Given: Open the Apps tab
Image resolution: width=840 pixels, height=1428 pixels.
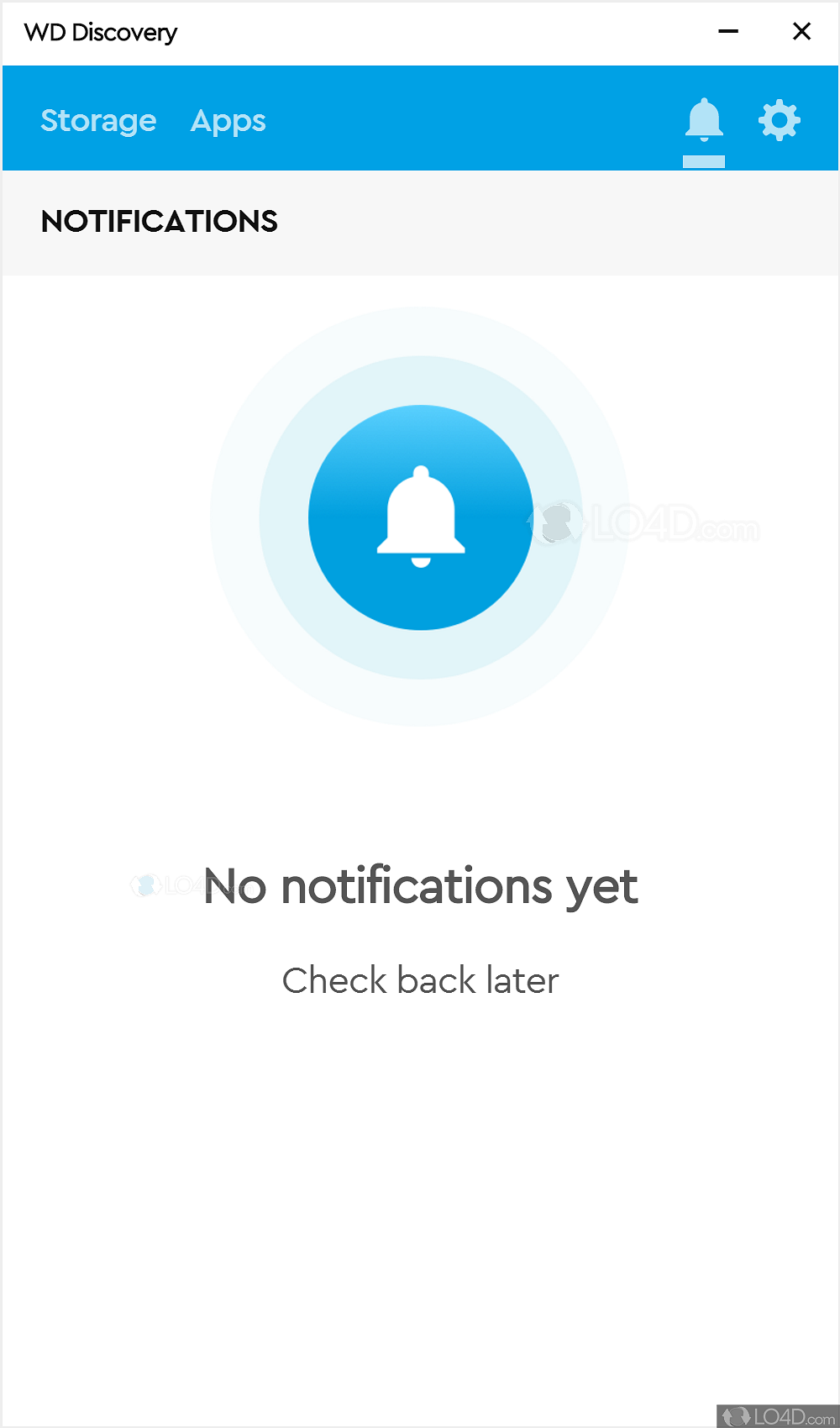Looking at the screenshot, I should tap(228, 121).
